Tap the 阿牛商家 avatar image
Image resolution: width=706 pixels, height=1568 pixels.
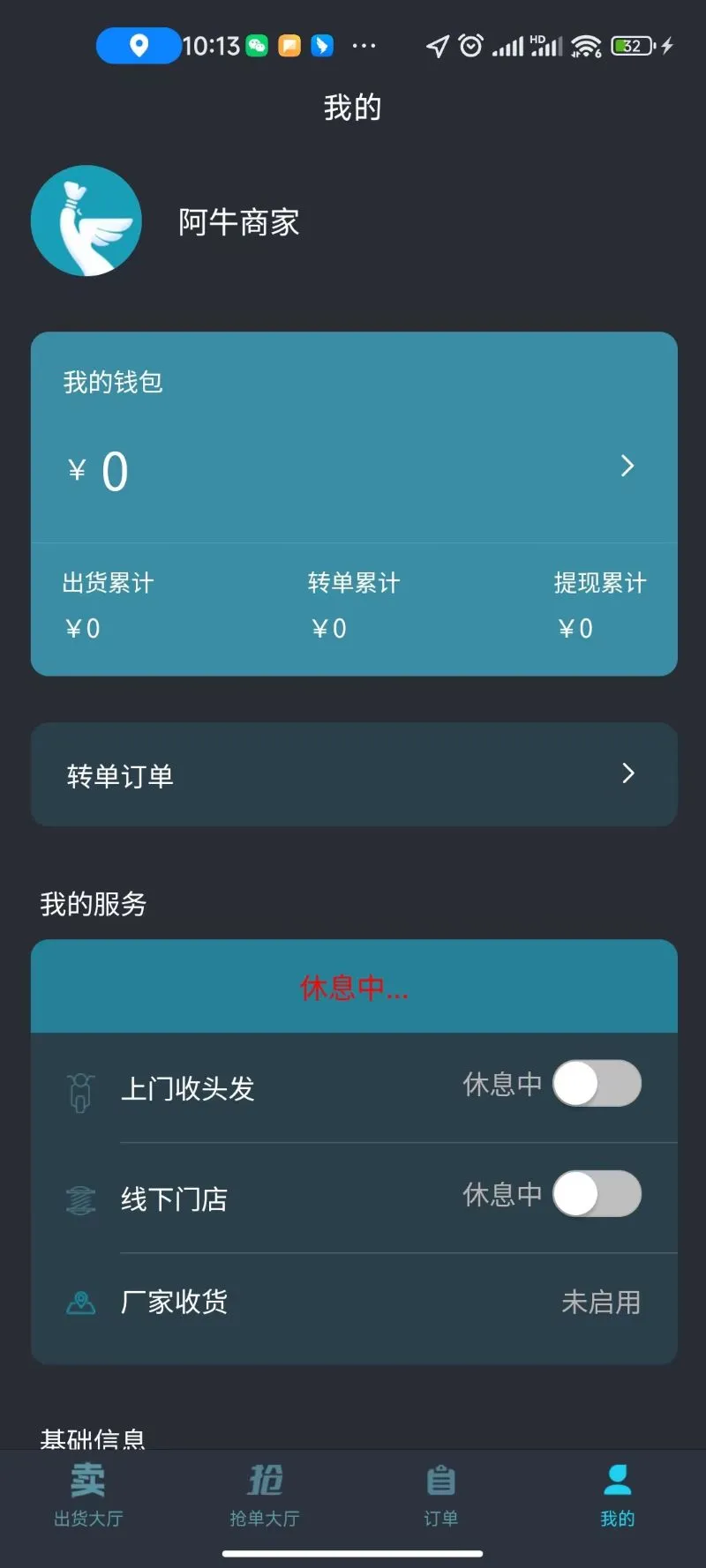(x=86, y=220)
